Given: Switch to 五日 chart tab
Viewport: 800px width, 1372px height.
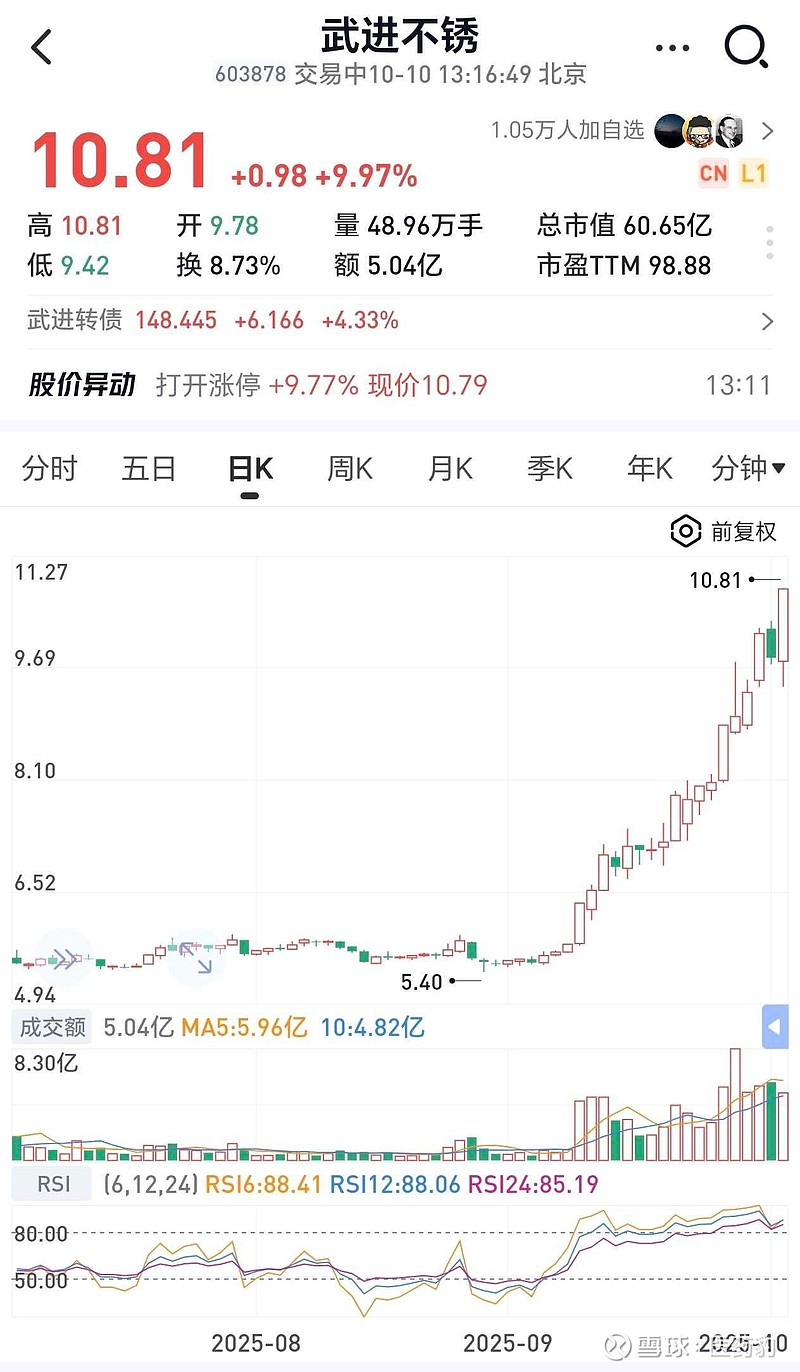Looking at the screenshot, I should click(x=149, y=468).
